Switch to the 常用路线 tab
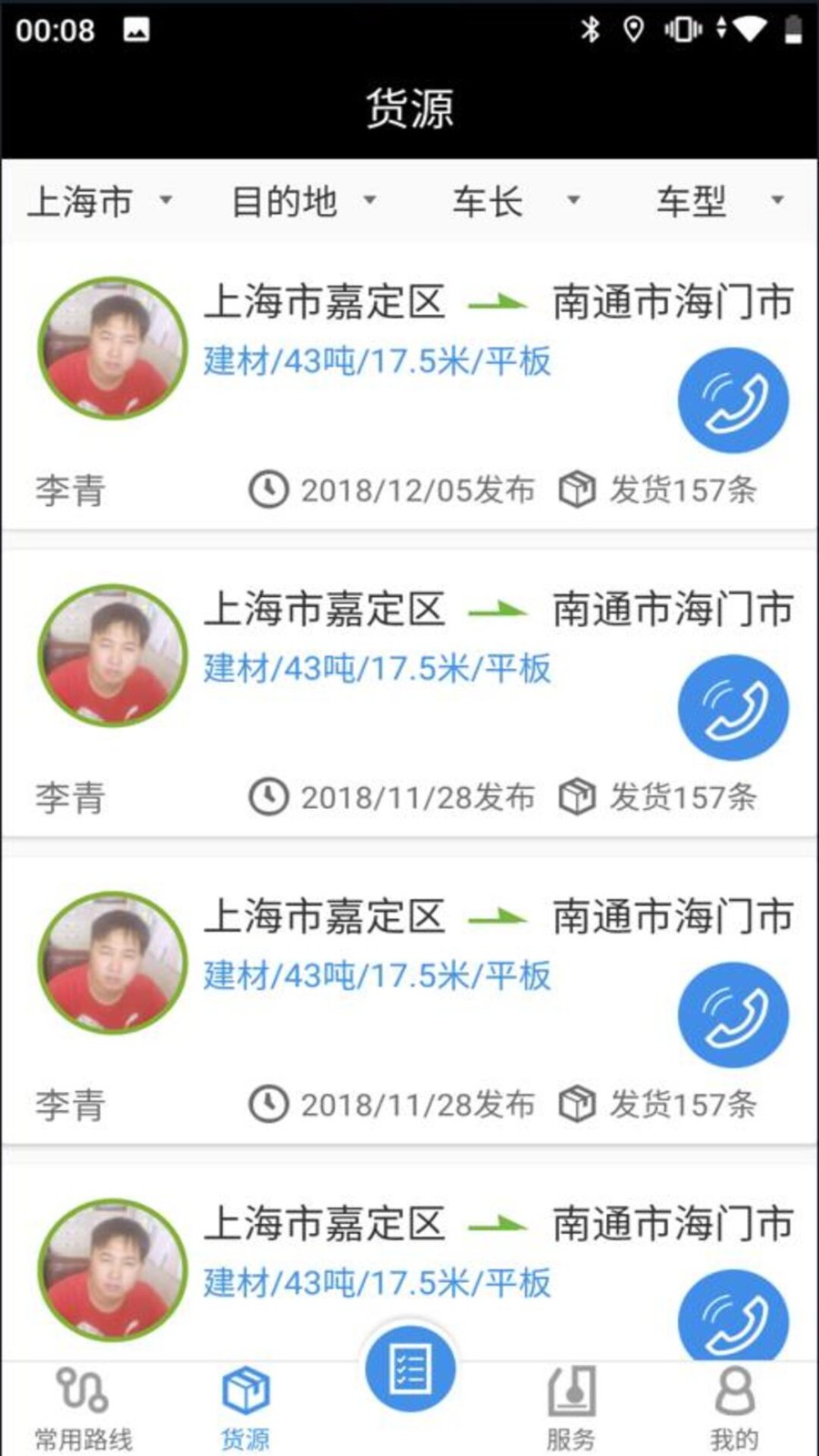This screenshot has height=1456, width=819. pyautogui.click(x=83, y=1408)
